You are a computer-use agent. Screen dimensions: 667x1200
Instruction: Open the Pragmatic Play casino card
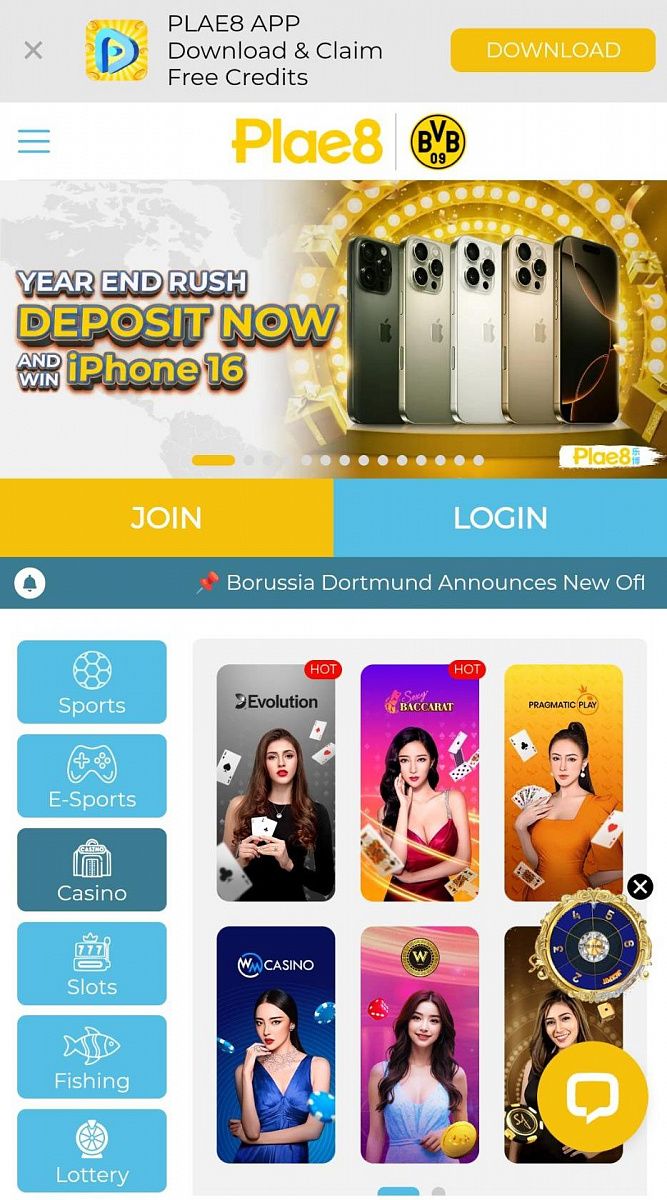pyautogui.click(x=563, y=782)
